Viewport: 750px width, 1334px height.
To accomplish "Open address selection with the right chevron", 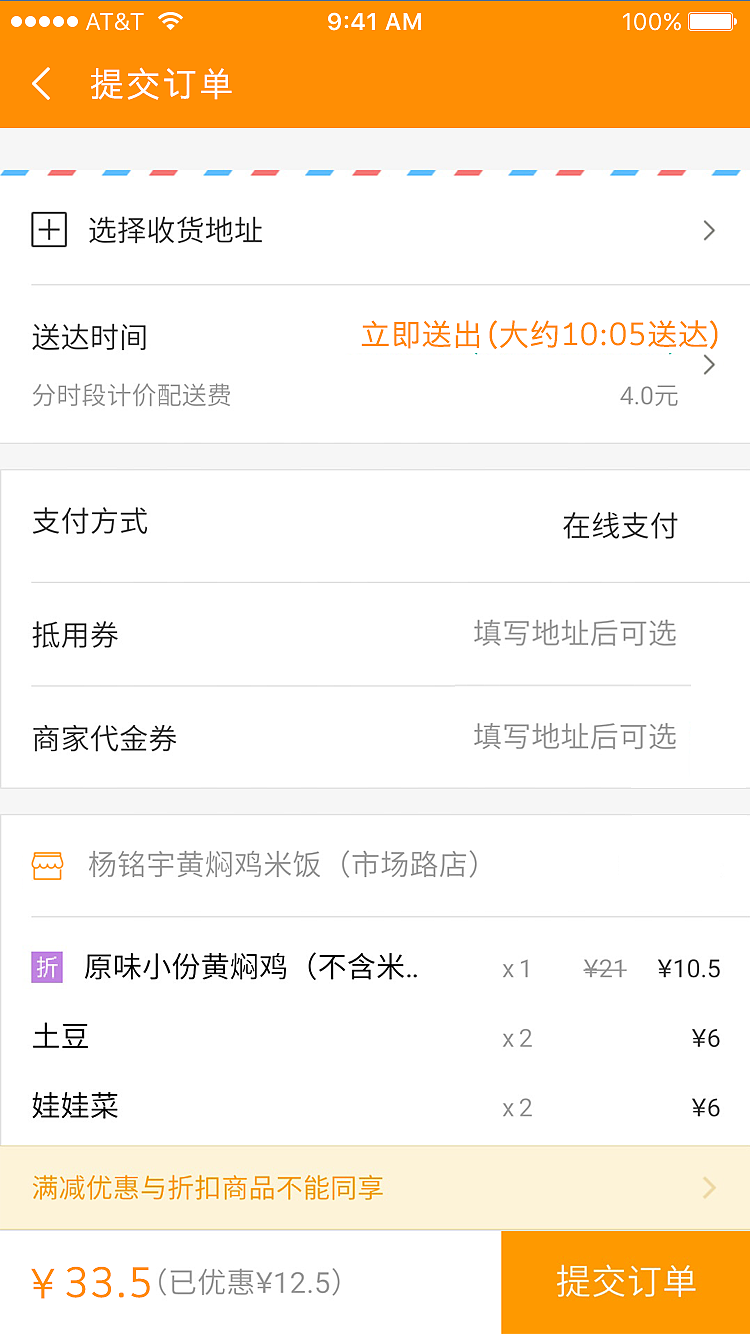I will (710, 230).
